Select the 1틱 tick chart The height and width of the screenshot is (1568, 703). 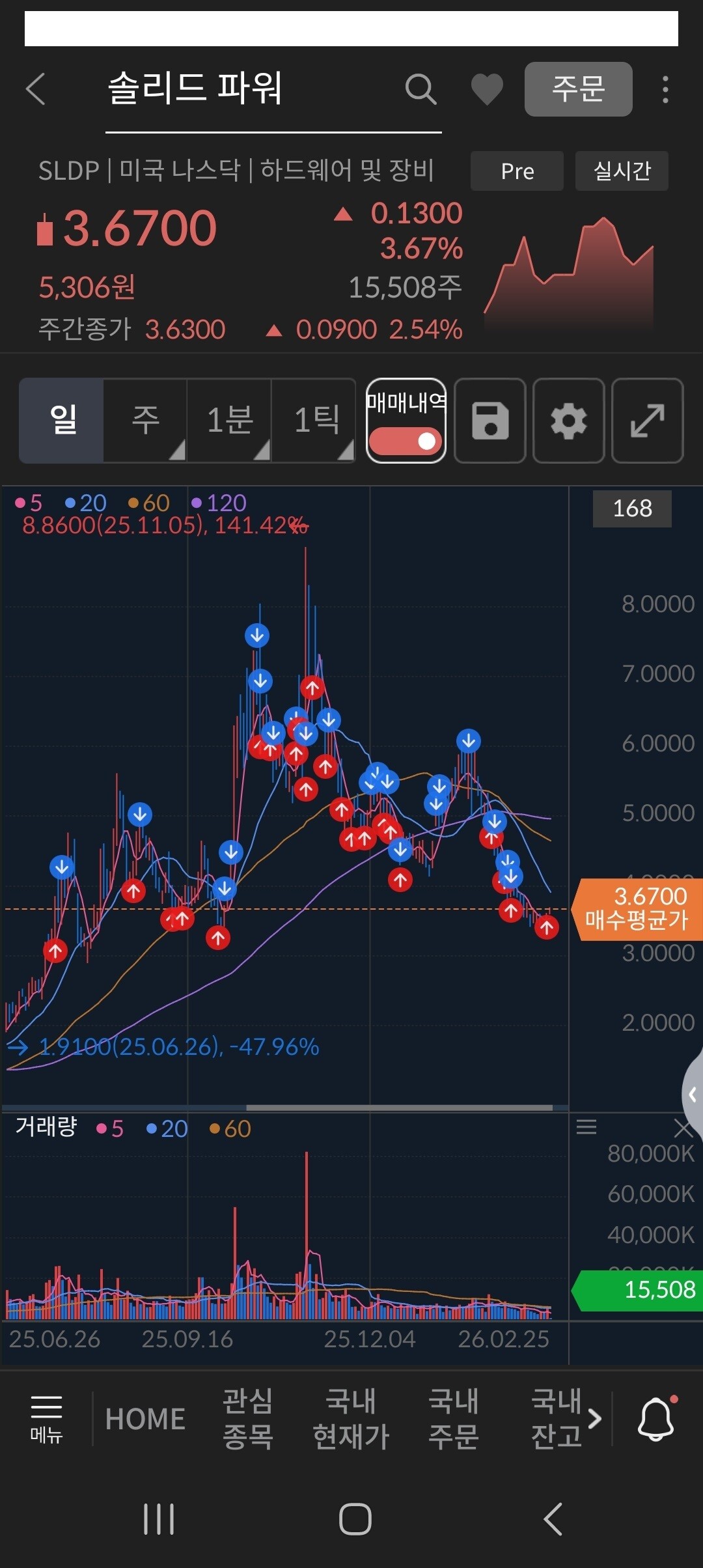coord(315,421)
